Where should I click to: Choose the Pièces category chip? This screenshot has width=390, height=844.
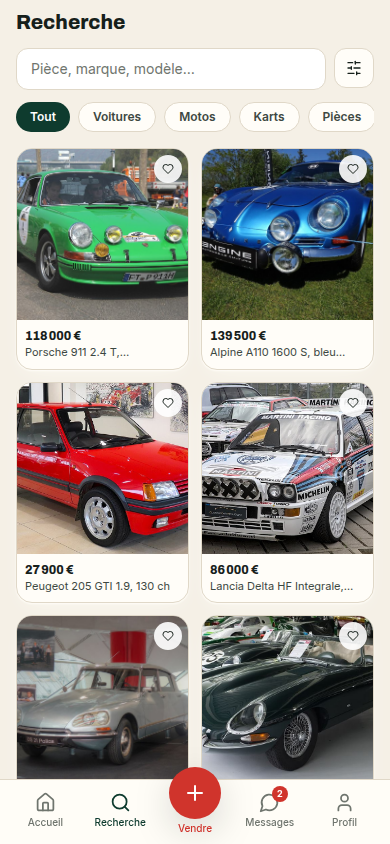341,117
